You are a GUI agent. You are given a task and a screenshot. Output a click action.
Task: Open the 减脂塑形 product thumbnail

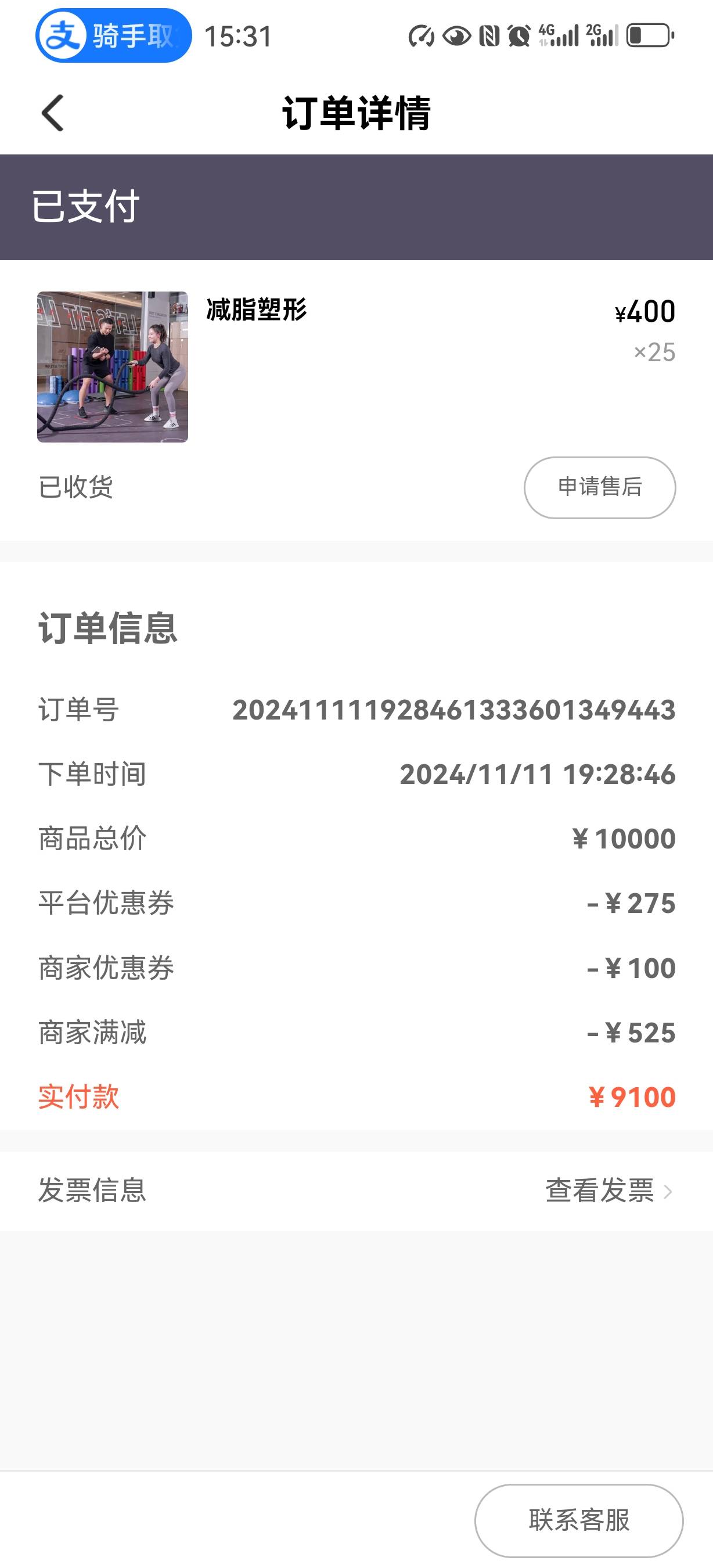113,367
